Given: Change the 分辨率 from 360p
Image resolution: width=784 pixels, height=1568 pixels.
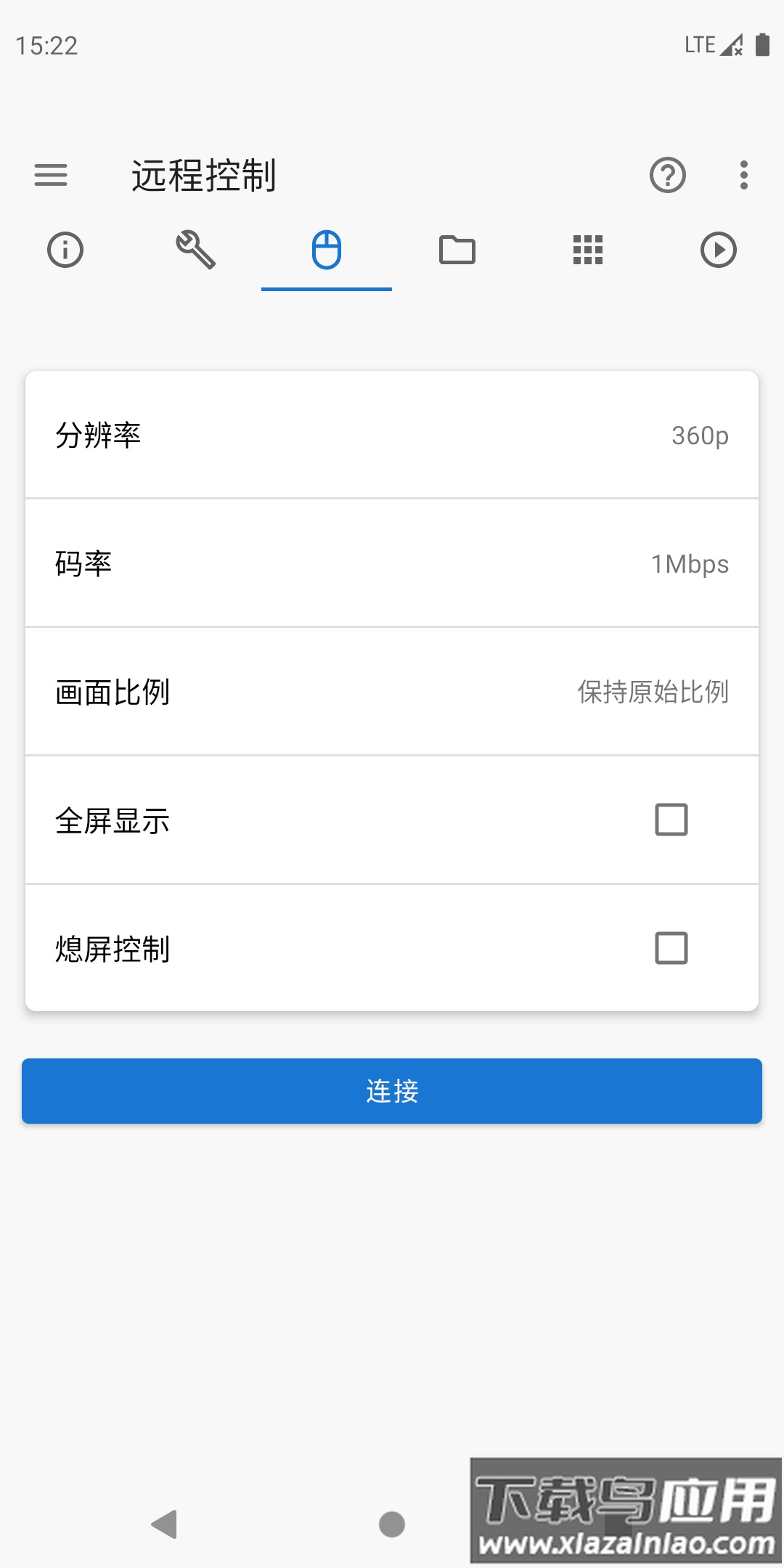Looking at the screenshot, I should click(392, 436).
